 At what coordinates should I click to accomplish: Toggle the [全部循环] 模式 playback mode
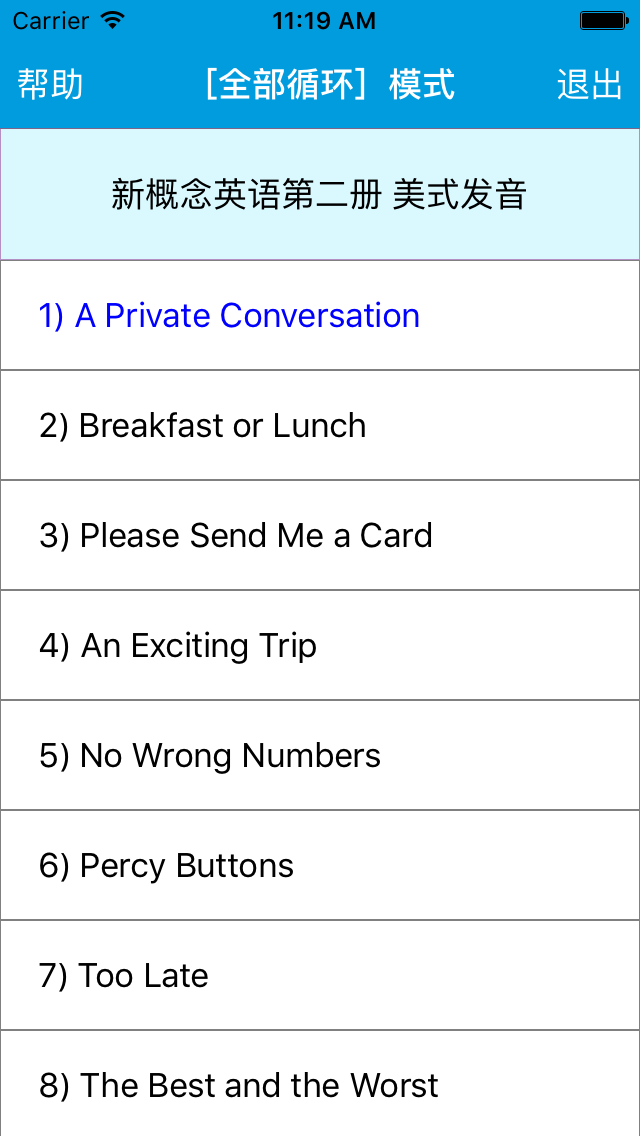(330, 85)
